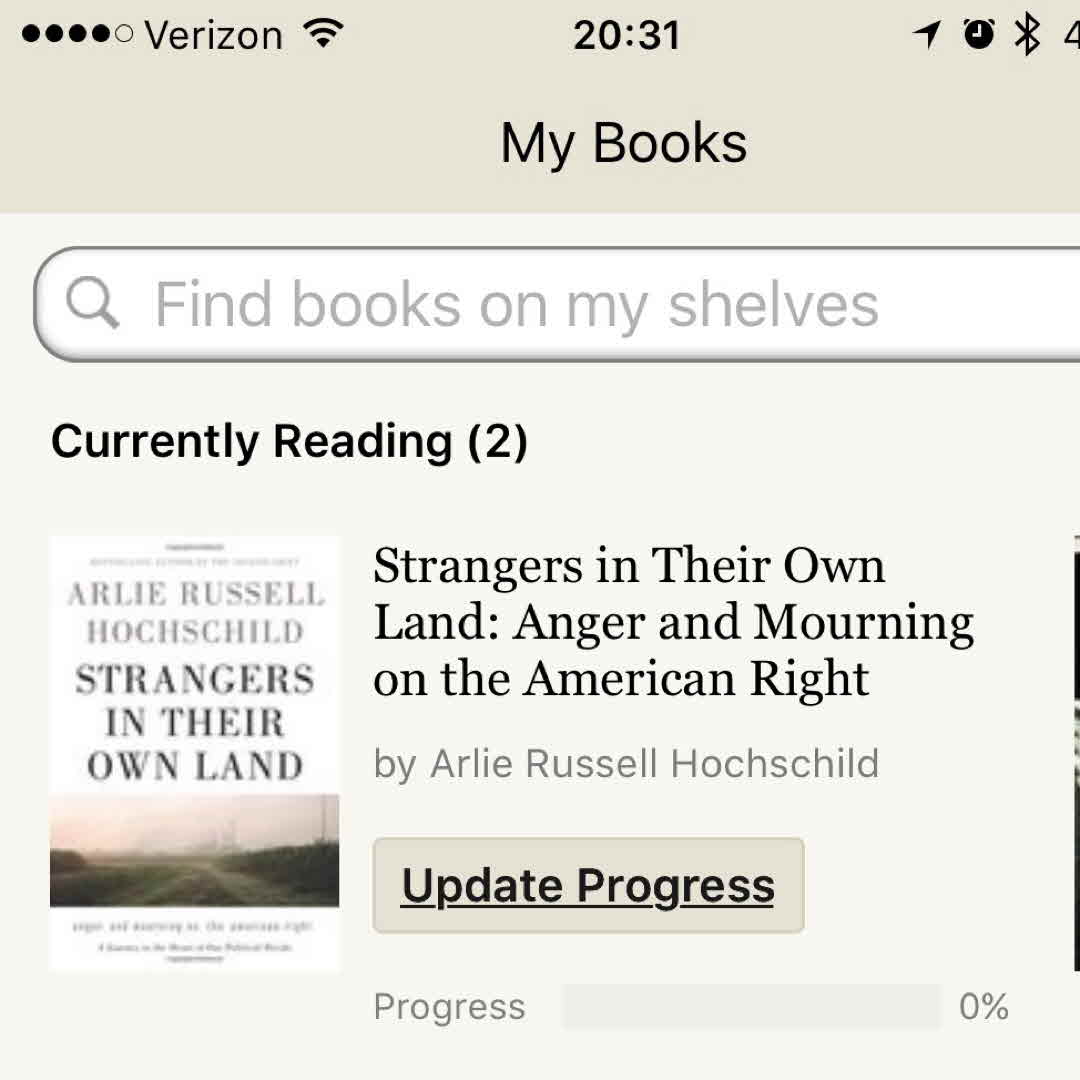Open the title Strangers in Their Own Land

[672, 622]
